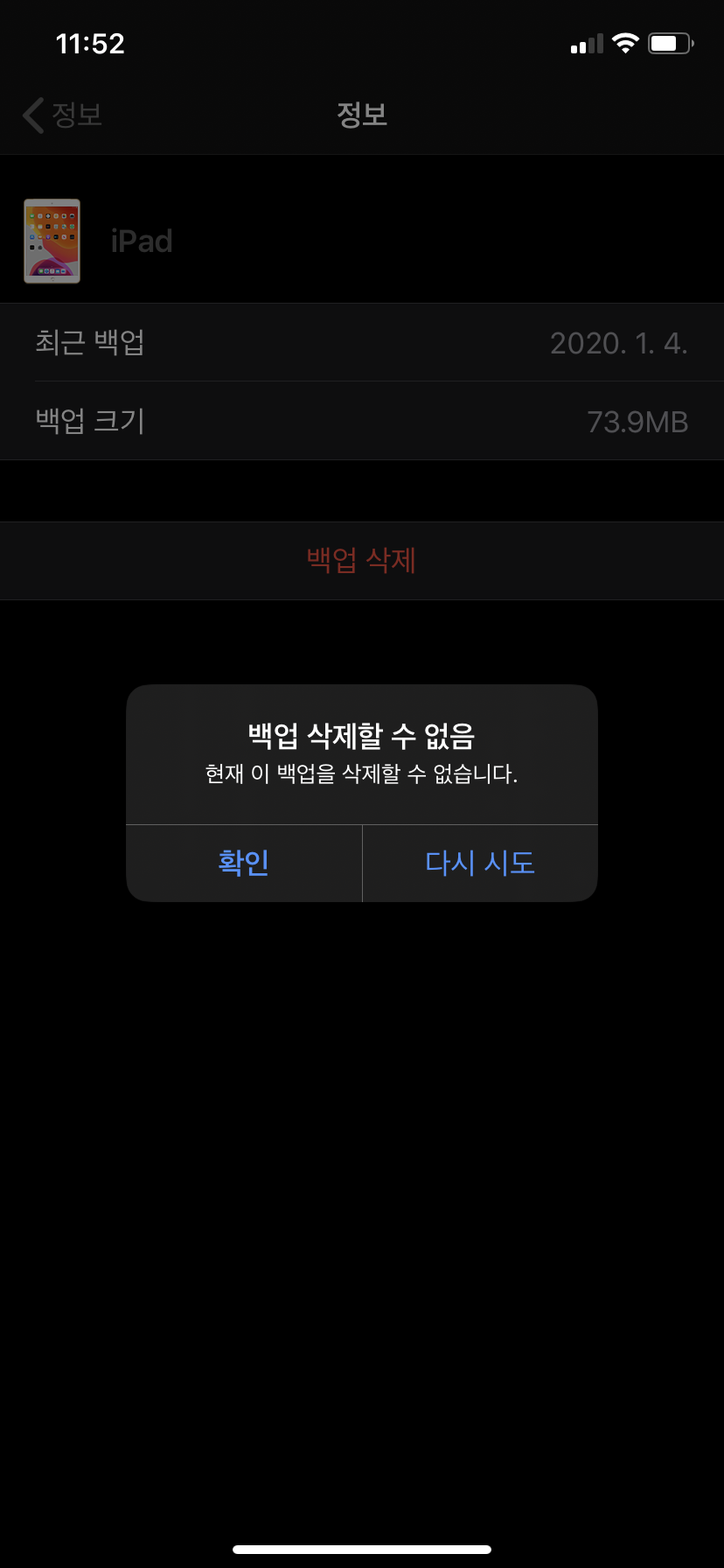The width and height of the screenshot is (724, 1568).
Task: Tap the red 백업 삭제 button
Action: (x=361, y=560)
